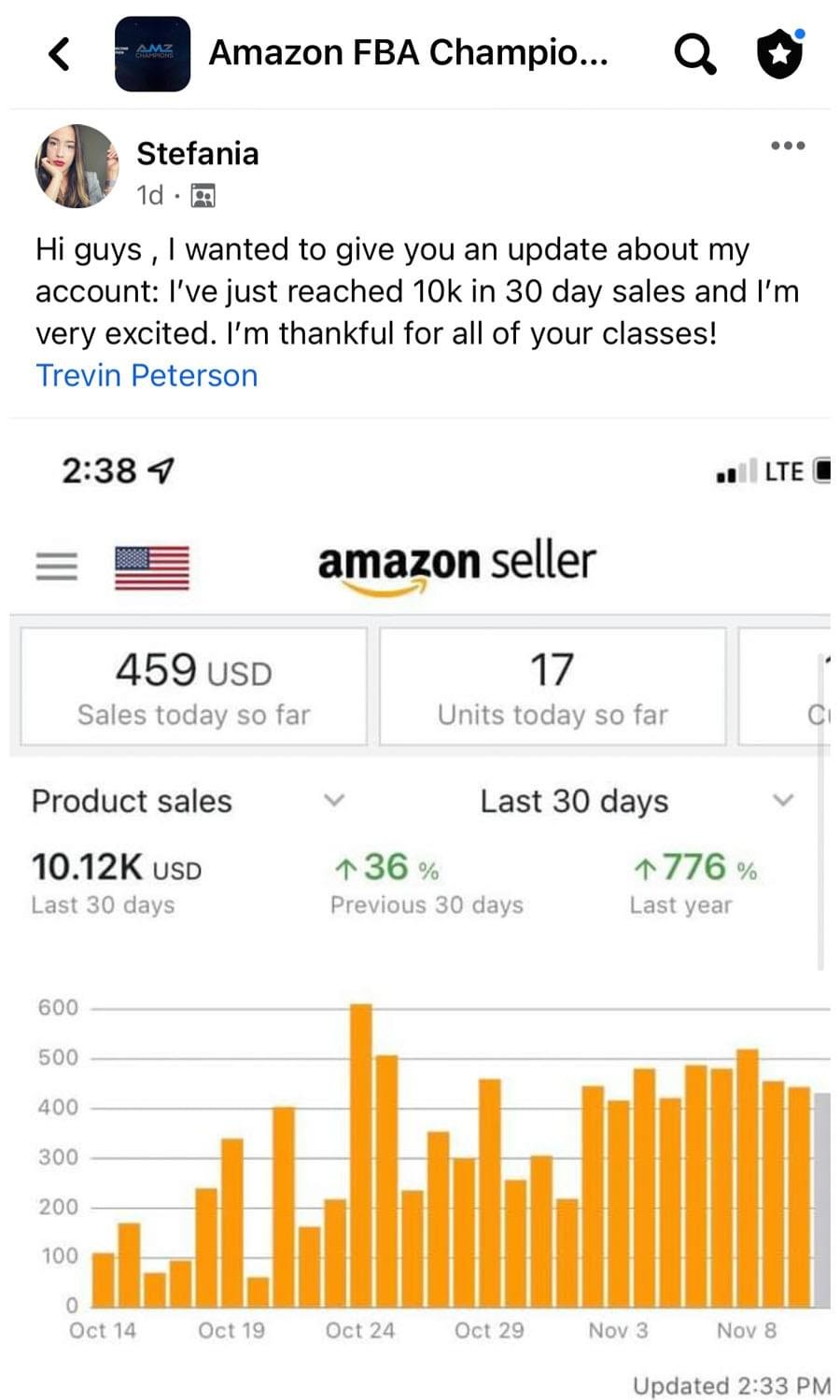Open the group admin shield badge
This screenshot has height=1400, width=840.
point(779,54)
